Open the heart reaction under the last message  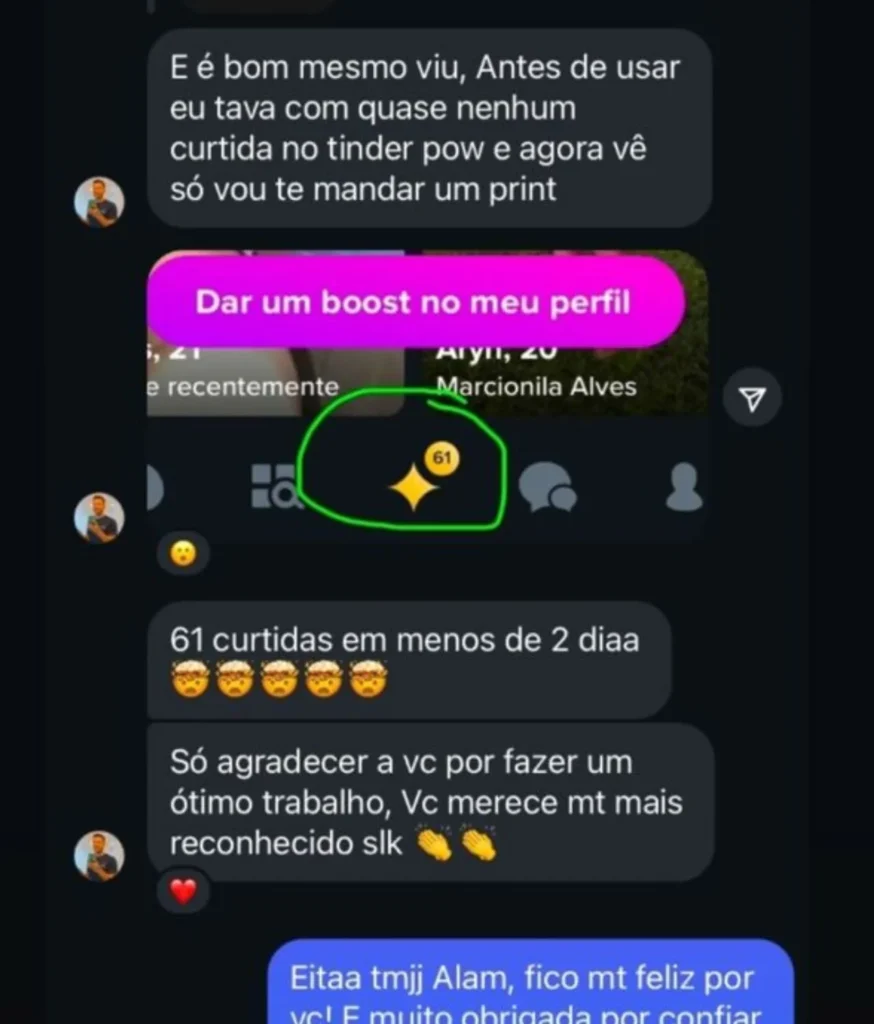(x=183, y=889)
